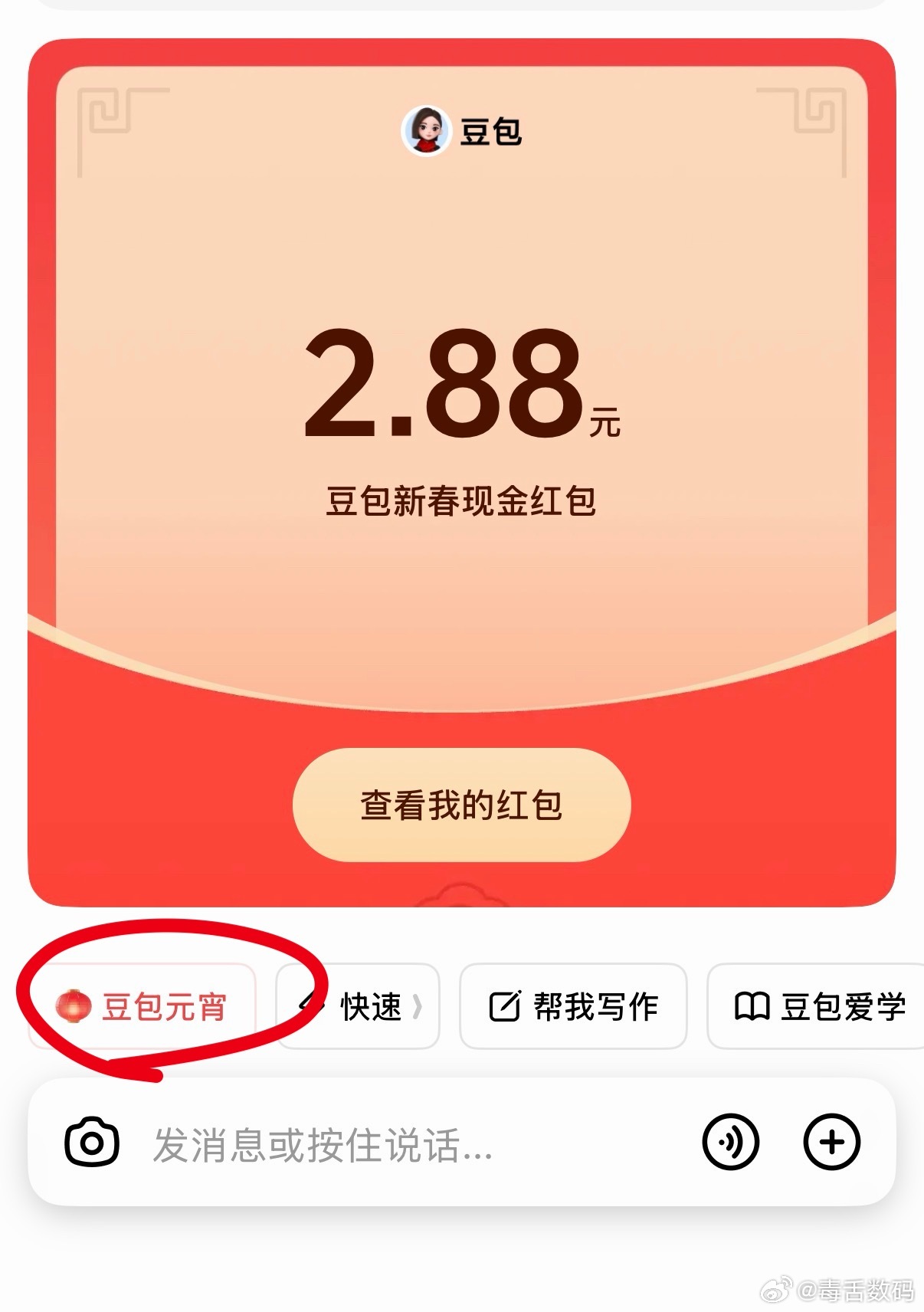Open the camera from the message bar
The width and height of the screenshot is (924, 1312).
92,1141
